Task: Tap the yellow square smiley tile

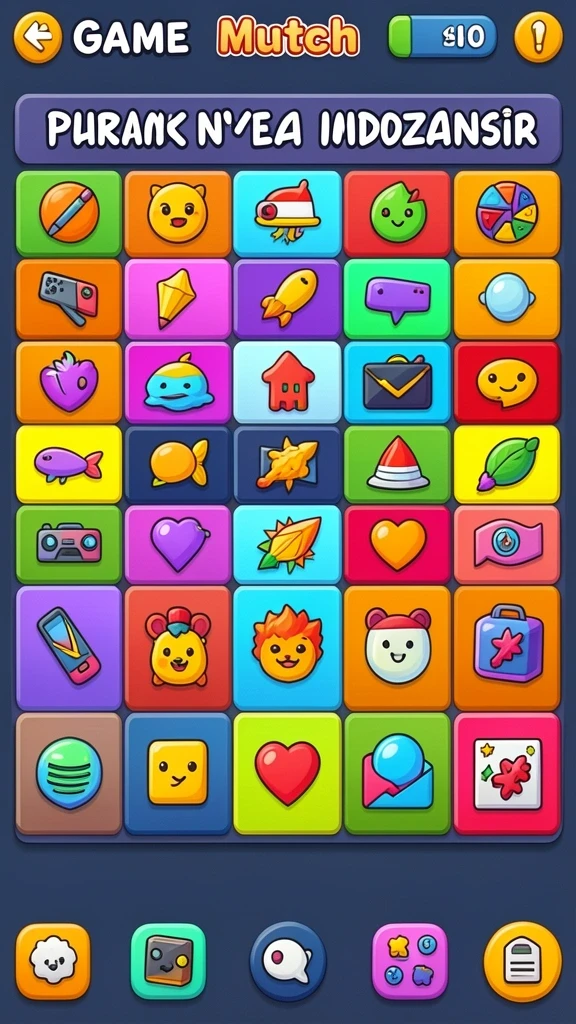Action: tap(178, 774)
